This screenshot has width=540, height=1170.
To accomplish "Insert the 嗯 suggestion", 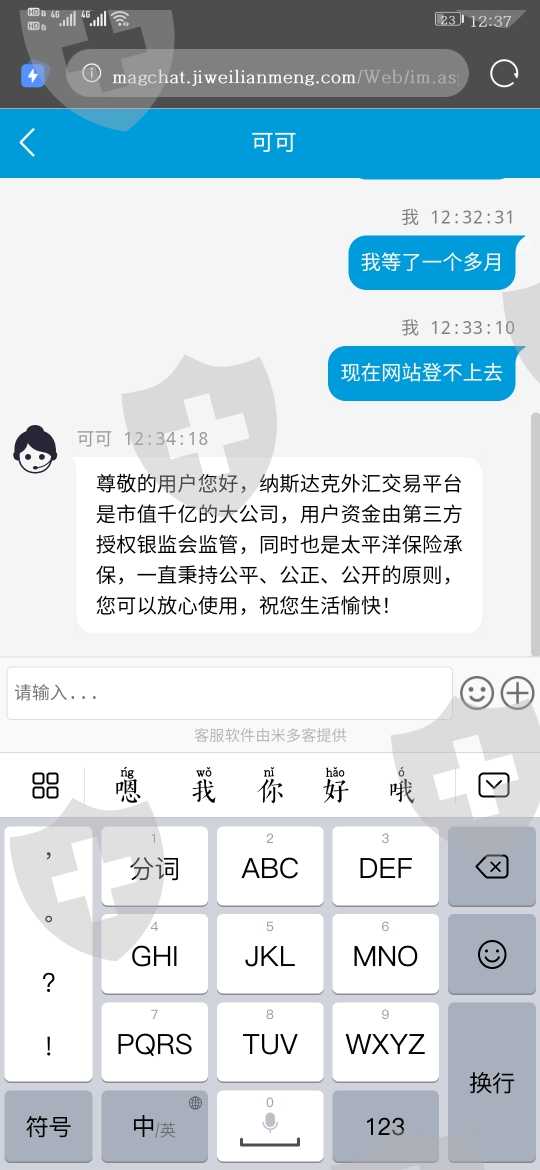I will 128,785.
